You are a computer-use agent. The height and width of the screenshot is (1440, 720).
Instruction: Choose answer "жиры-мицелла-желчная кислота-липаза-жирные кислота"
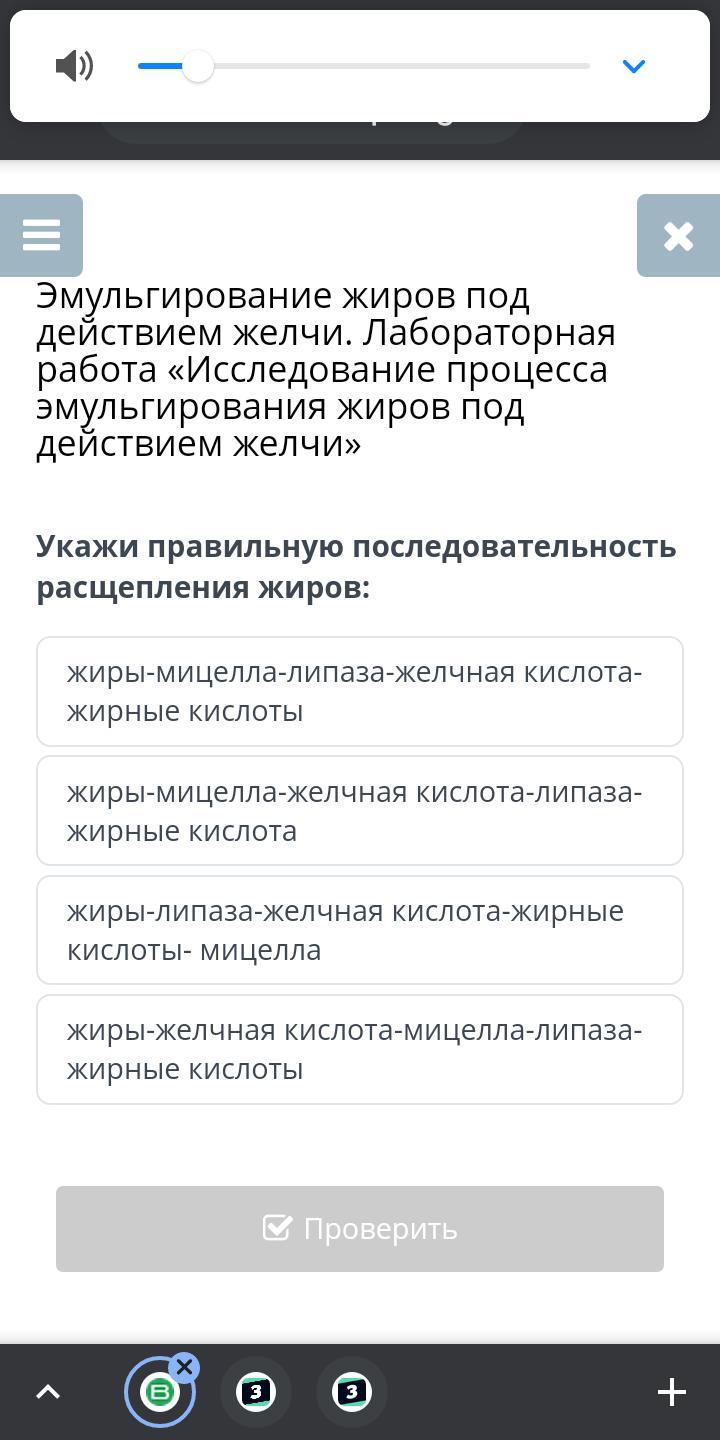coord(360,811)
